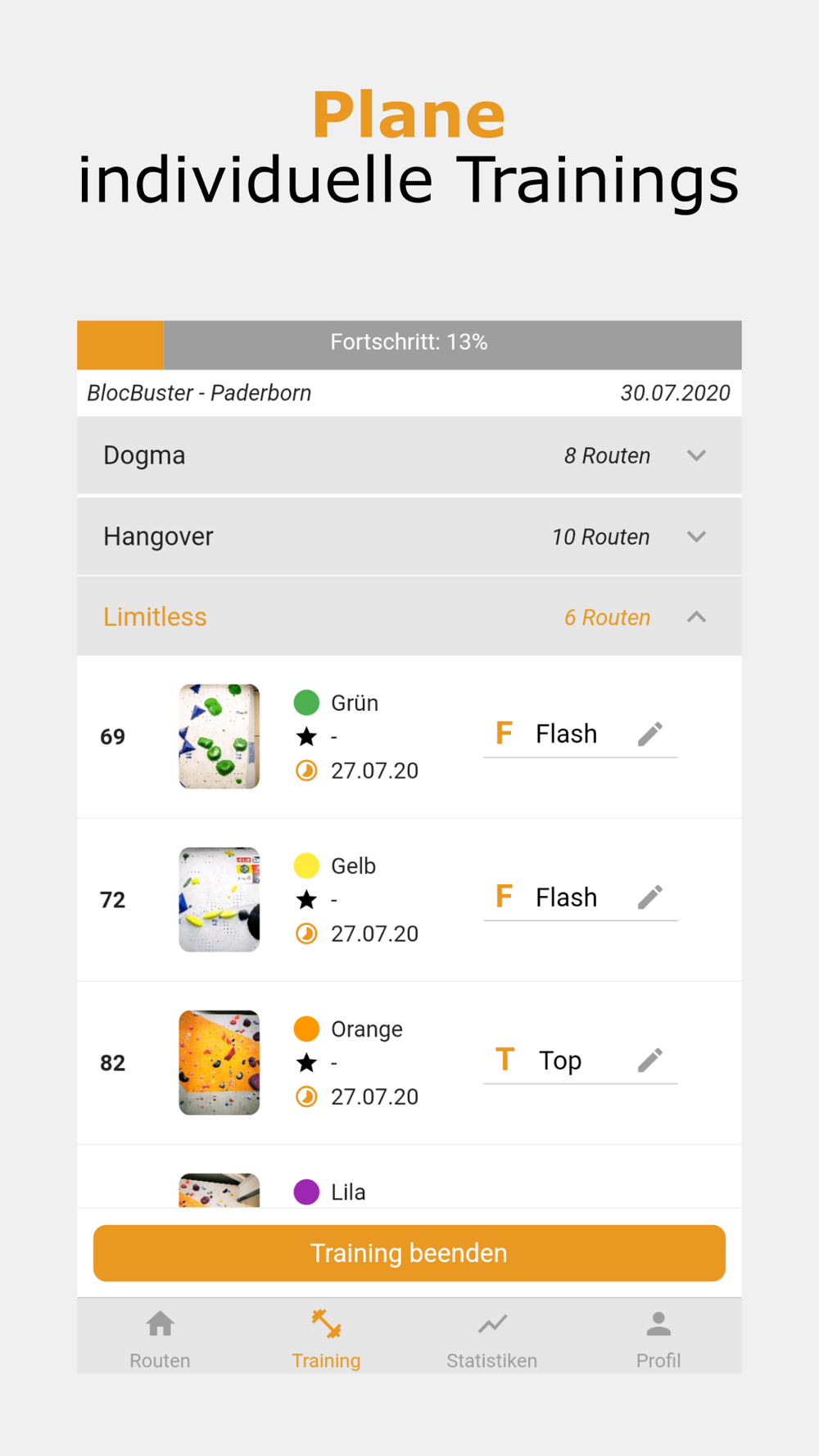Image resolution: width=819 pixels, height=1456 pixels.
Task: Go to the Statistiken tab
Action: coord(492,1339)
